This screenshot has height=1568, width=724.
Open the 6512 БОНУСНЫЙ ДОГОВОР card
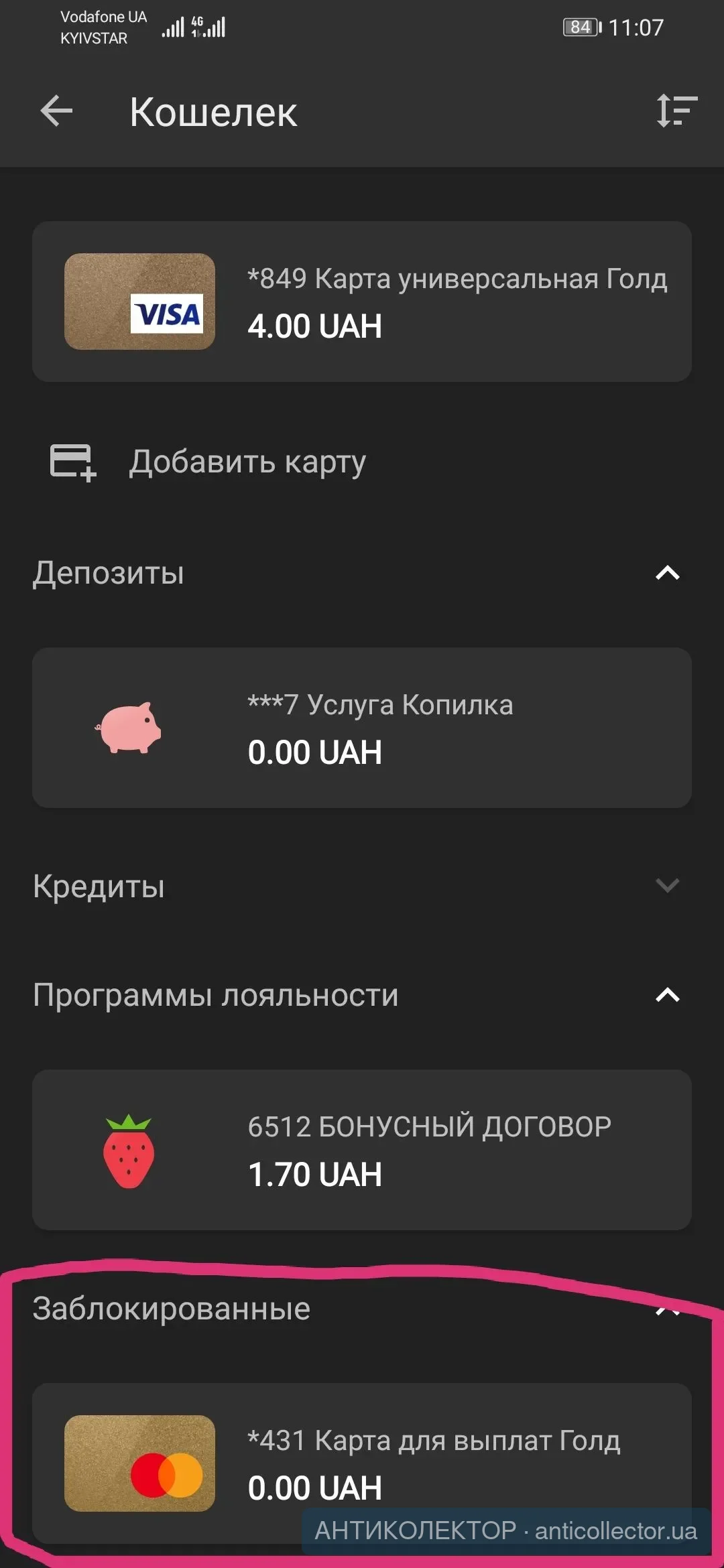click(x=362, y=1150)
